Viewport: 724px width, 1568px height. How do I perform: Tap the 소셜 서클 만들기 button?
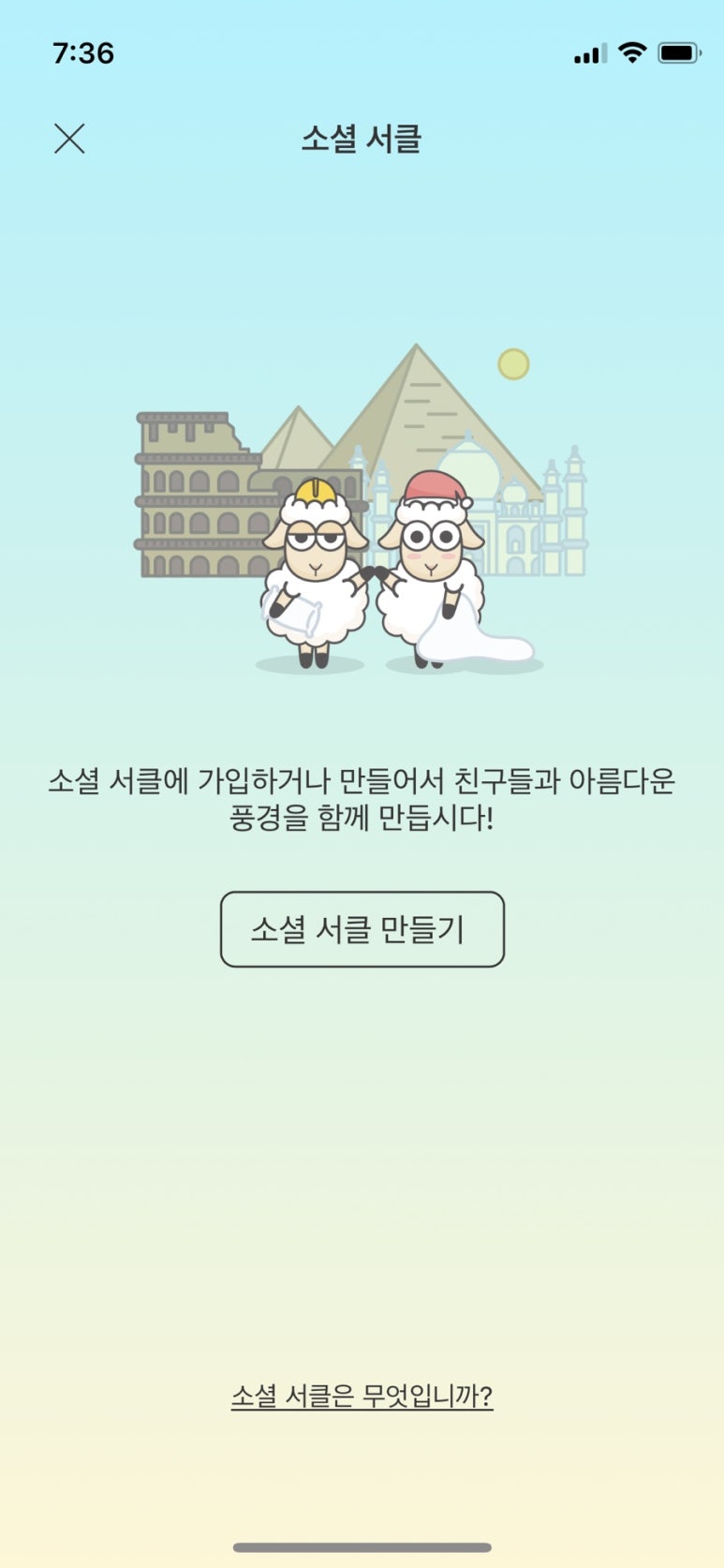coord(362,929)
